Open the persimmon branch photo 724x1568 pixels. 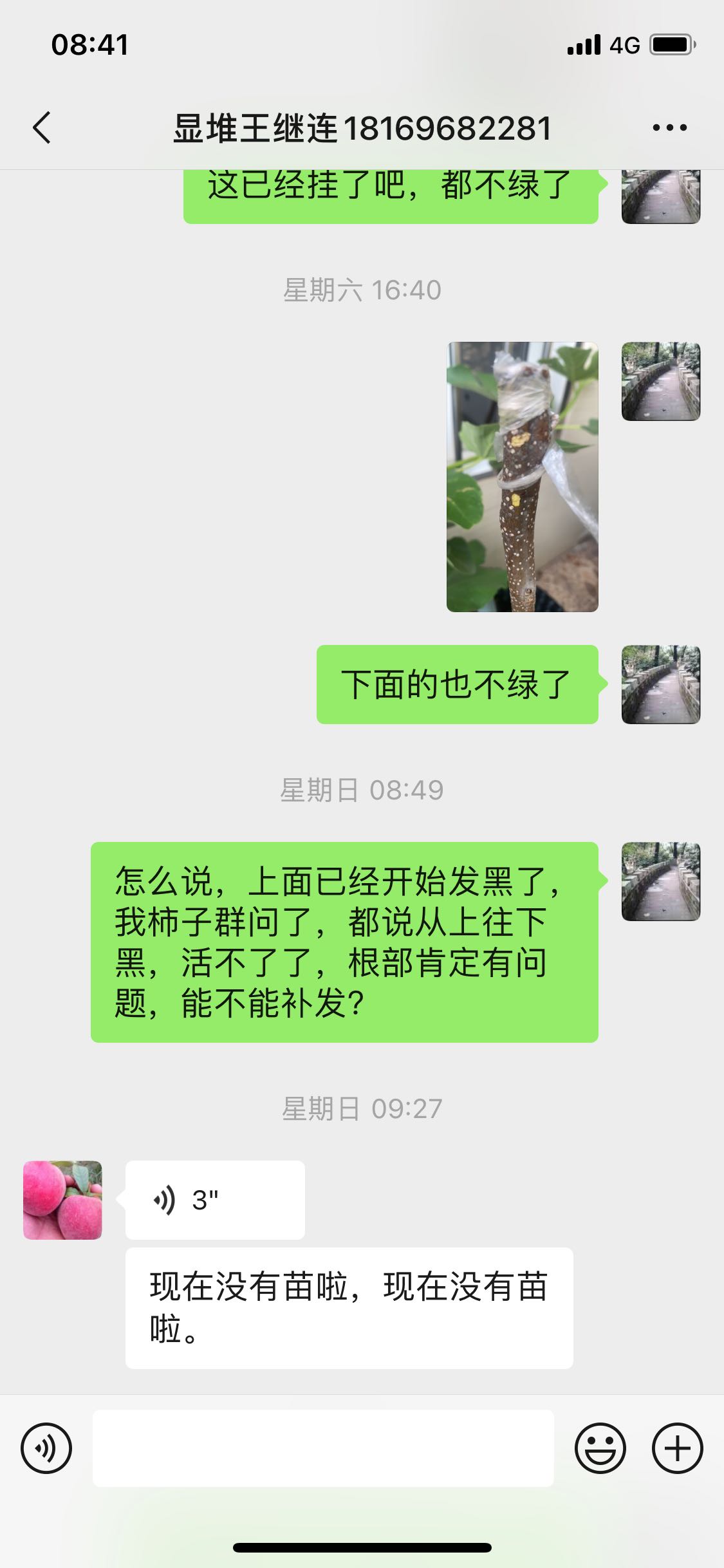coord(523,477)
